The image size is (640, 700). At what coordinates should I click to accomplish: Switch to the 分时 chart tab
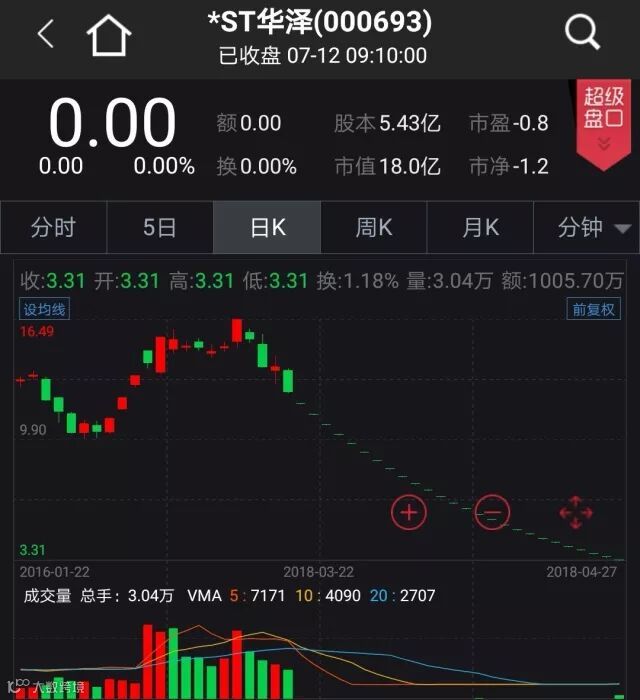[53, 228]
